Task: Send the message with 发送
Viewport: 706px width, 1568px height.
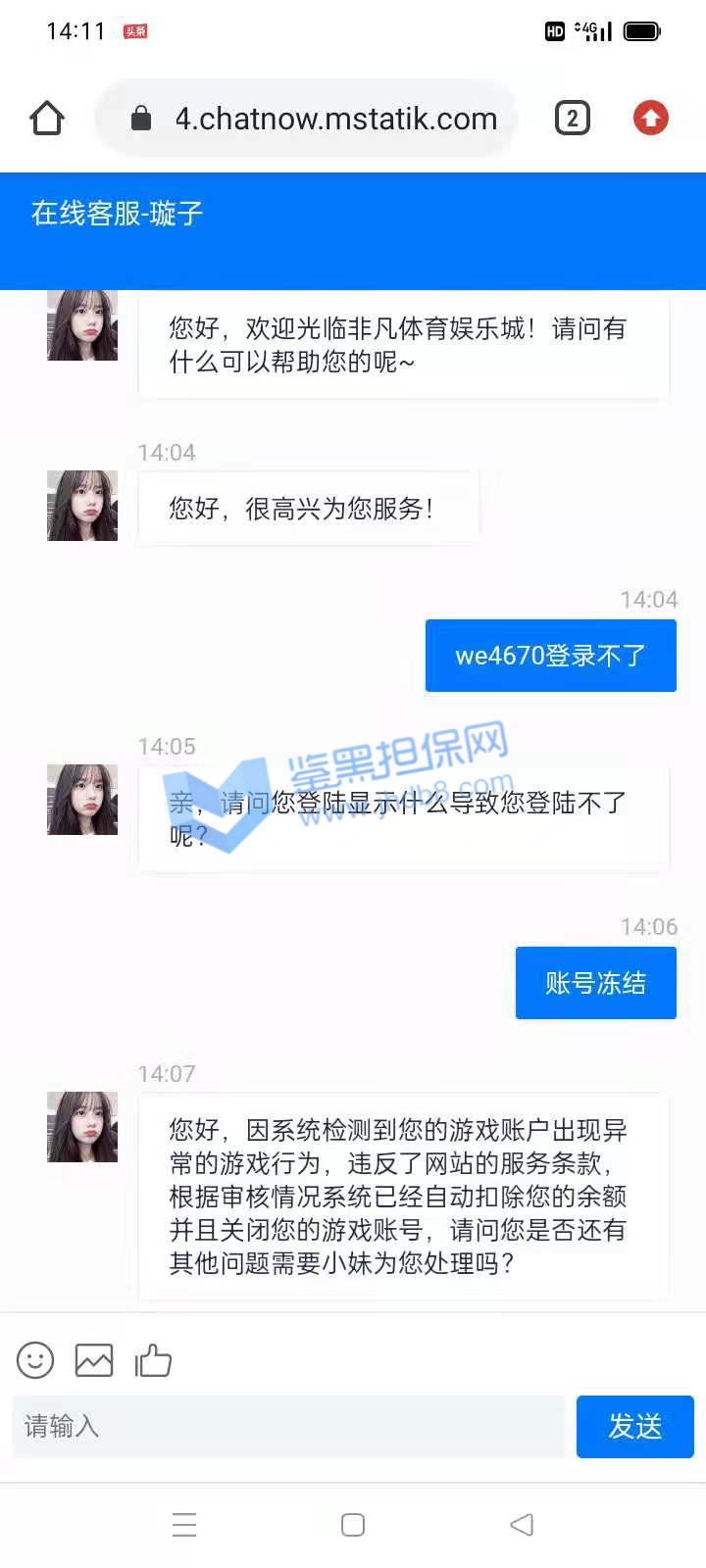Action: coord(634,1426)
